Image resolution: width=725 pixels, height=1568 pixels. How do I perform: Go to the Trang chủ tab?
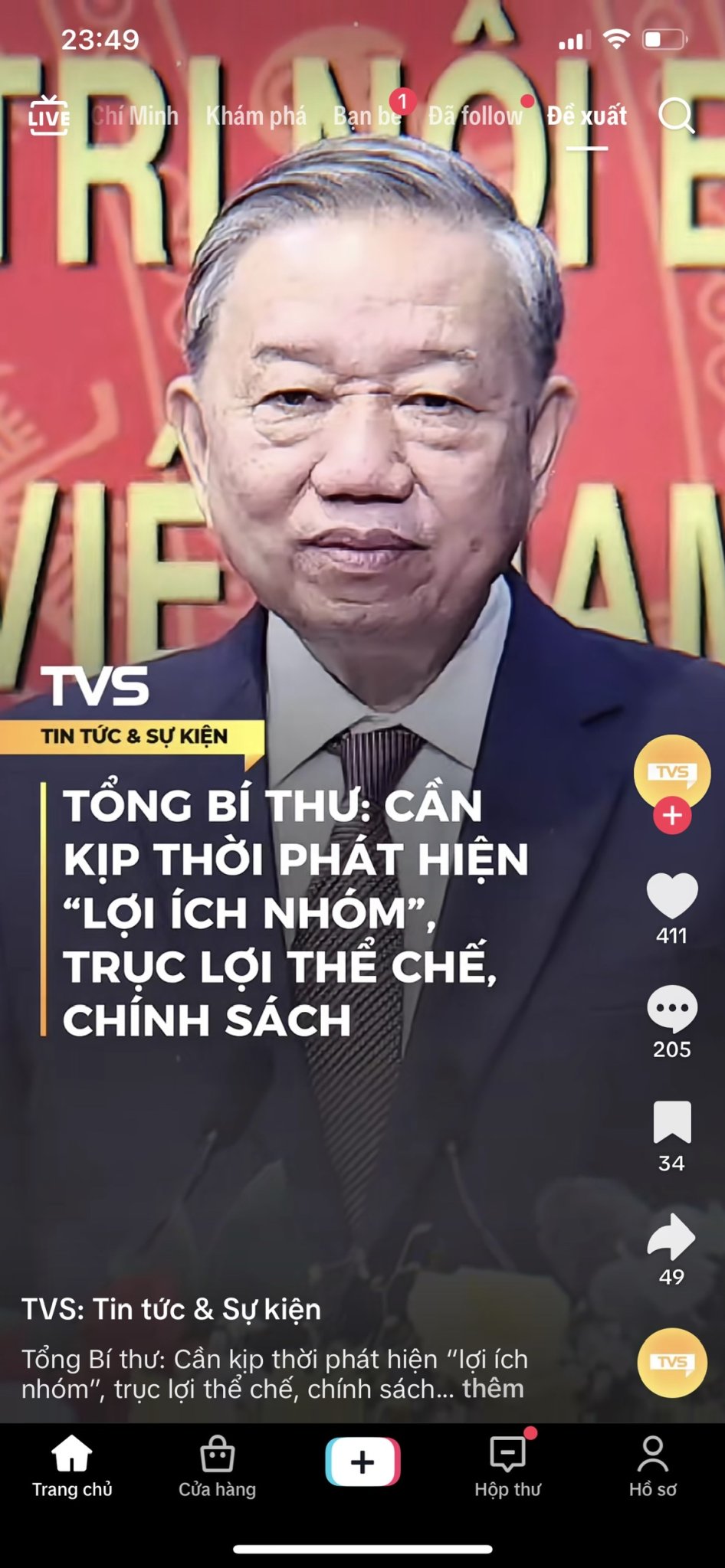72,1466
